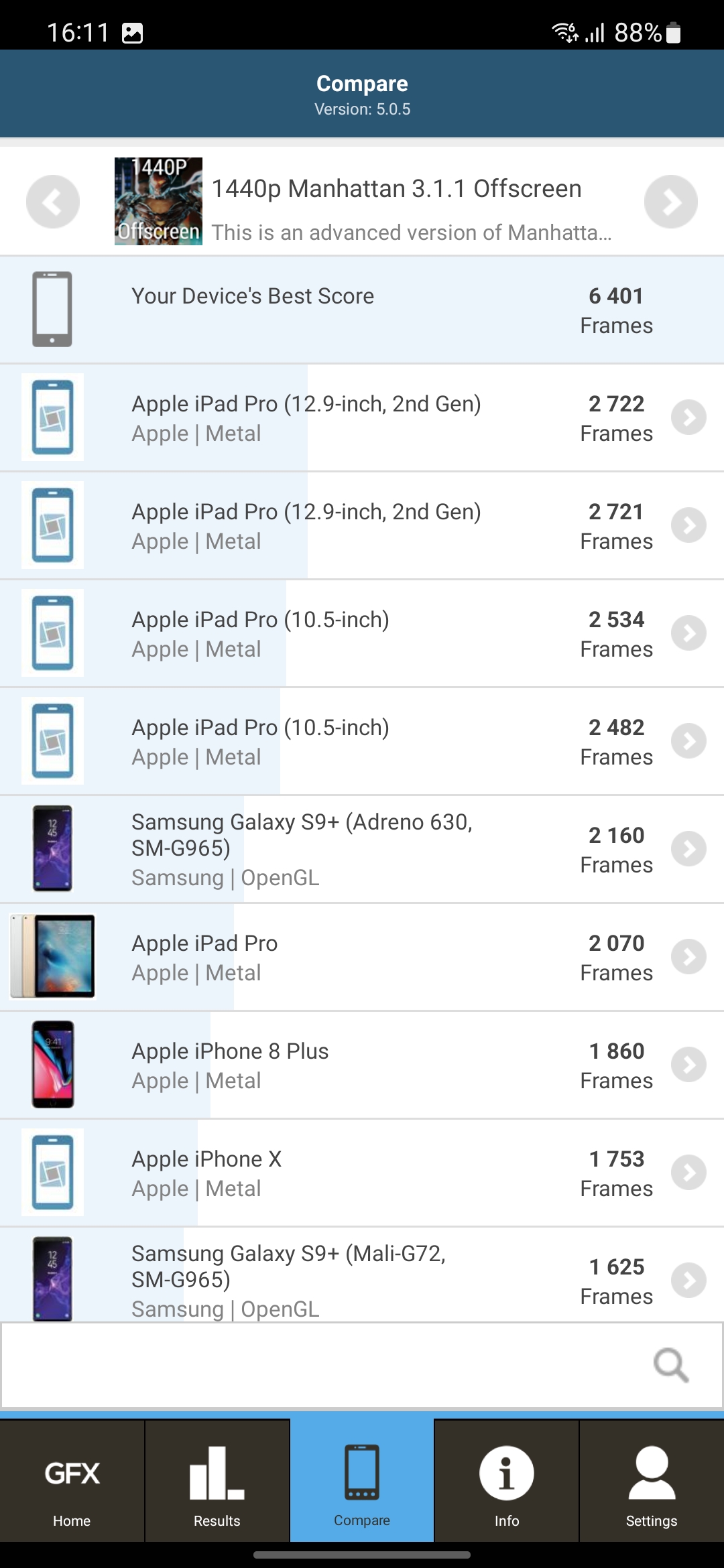This screenshot has width=724, height=1568.
Task: Go to the previous benchmark test
Action: point(52,202)
